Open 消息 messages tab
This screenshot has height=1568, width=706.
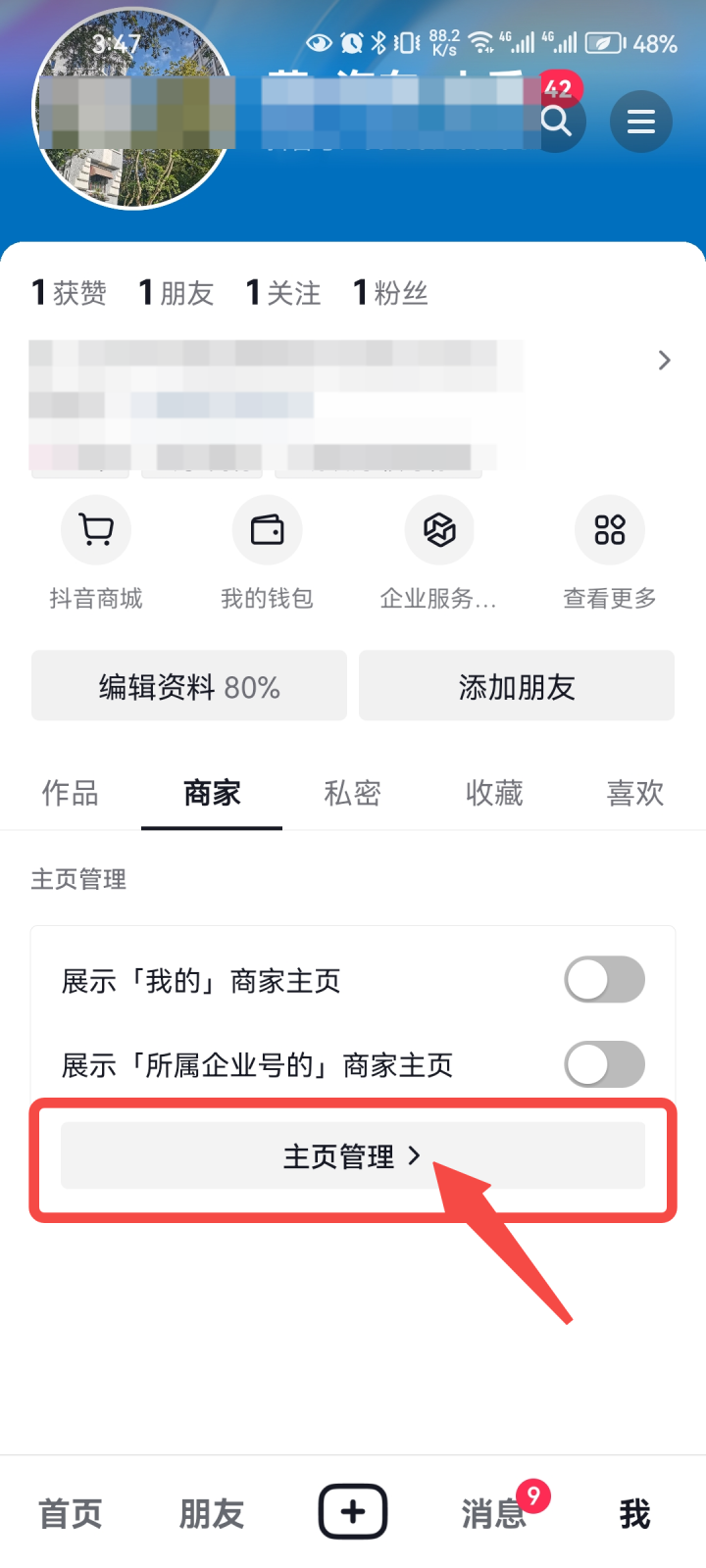pyautogui.click(x=494, y=1513)
